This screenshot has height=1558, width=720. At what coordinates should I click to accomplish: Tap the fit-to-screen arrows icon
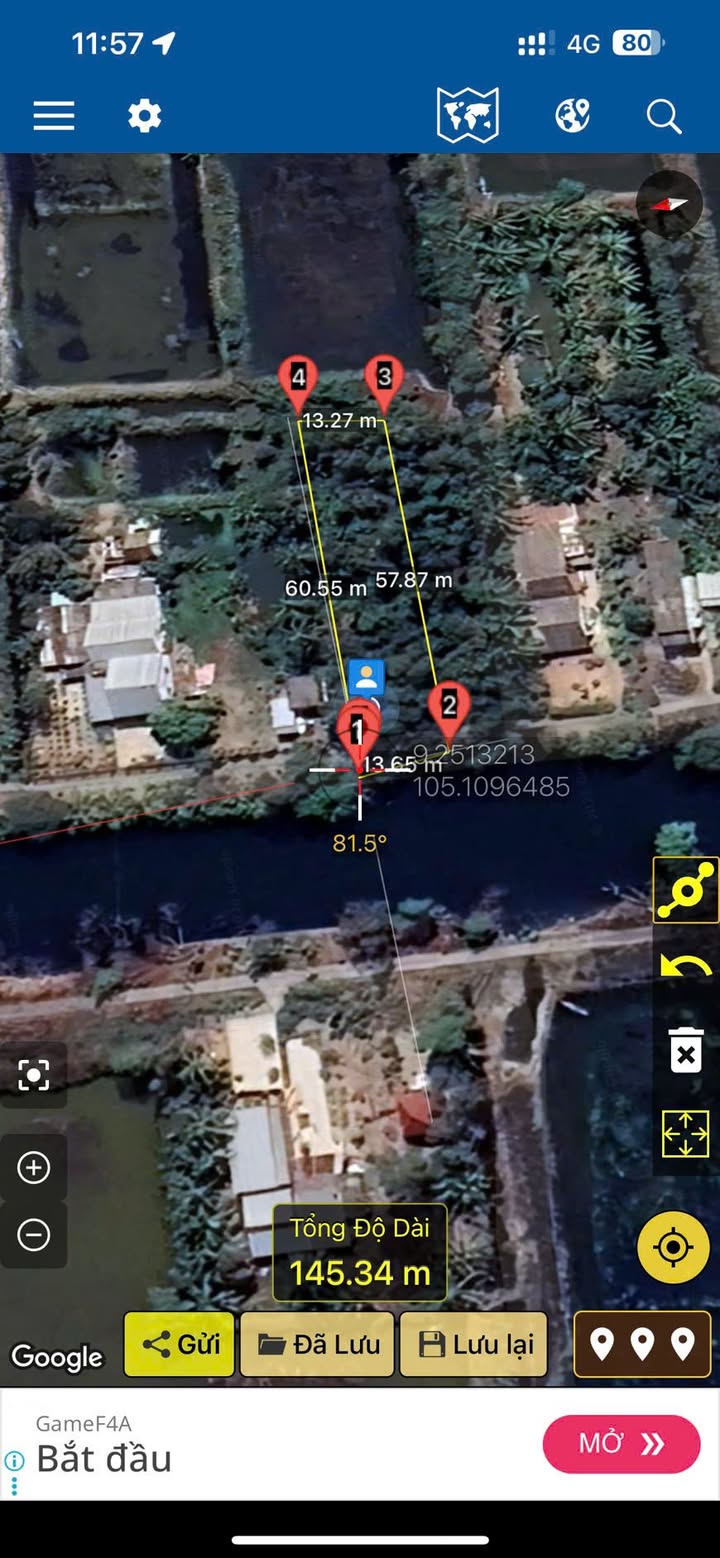[x=686, y=1134]
